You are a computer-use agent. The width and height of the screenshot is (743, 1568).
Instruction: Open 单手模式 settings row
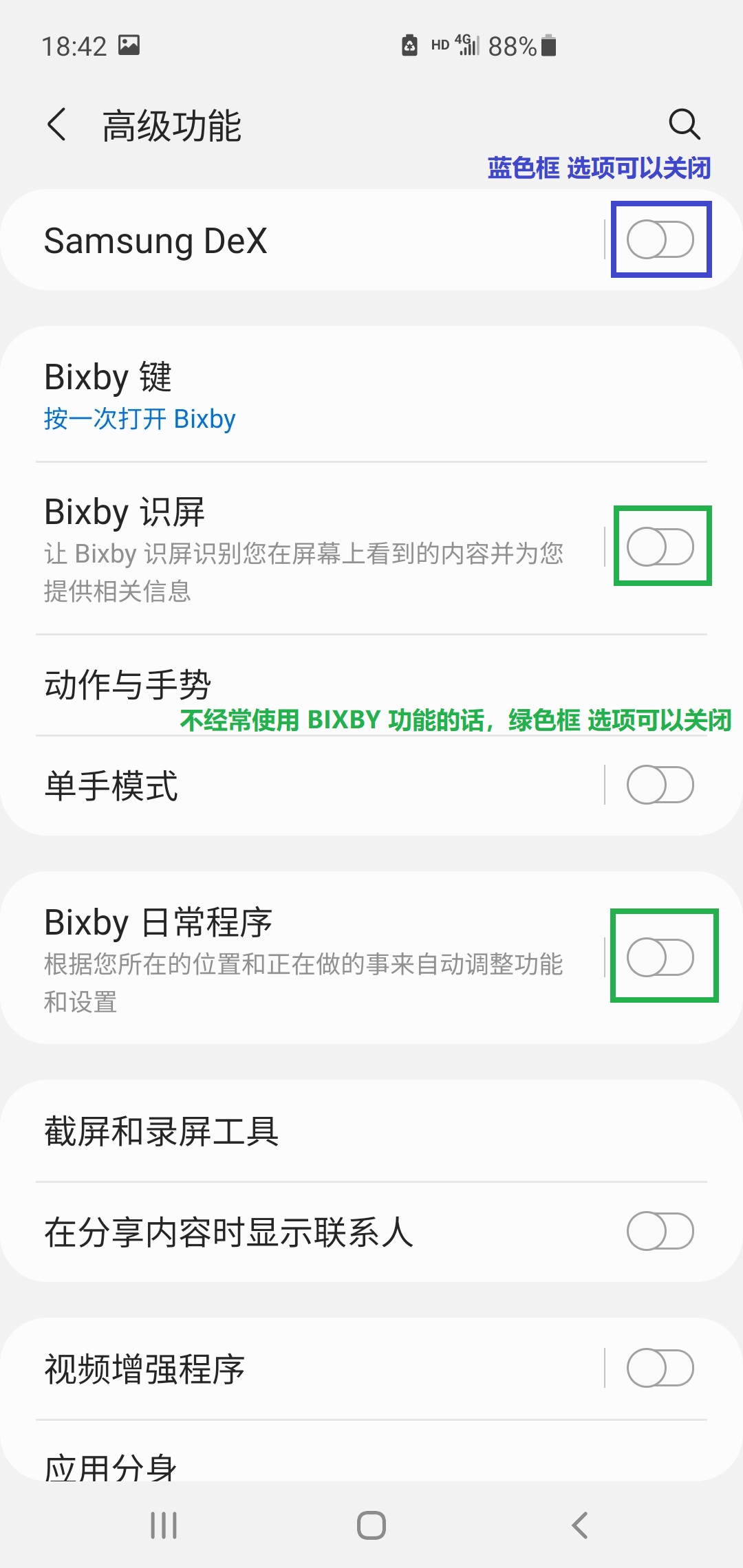[x=303, y=785]
